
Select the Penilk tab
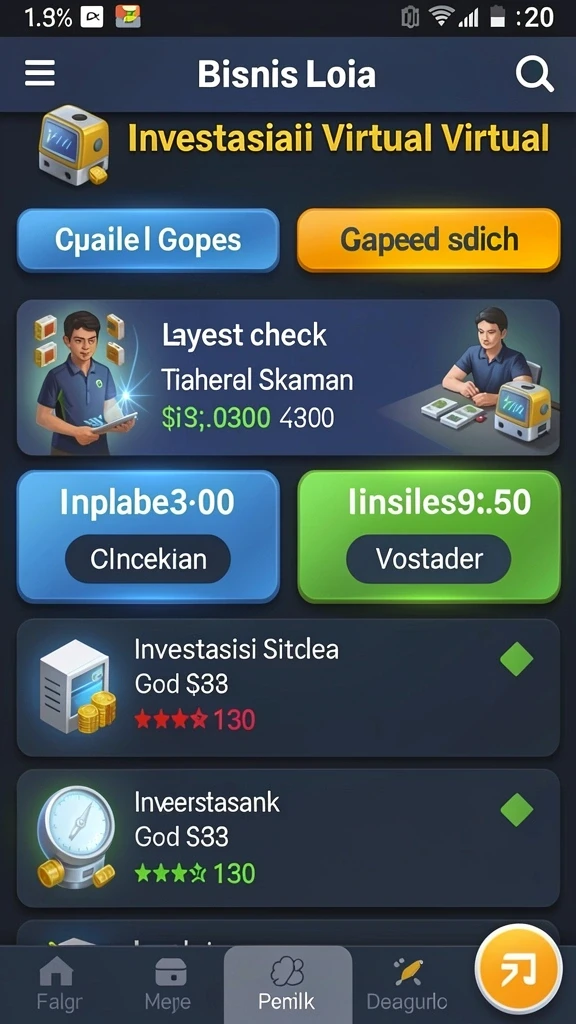point(288,985)
